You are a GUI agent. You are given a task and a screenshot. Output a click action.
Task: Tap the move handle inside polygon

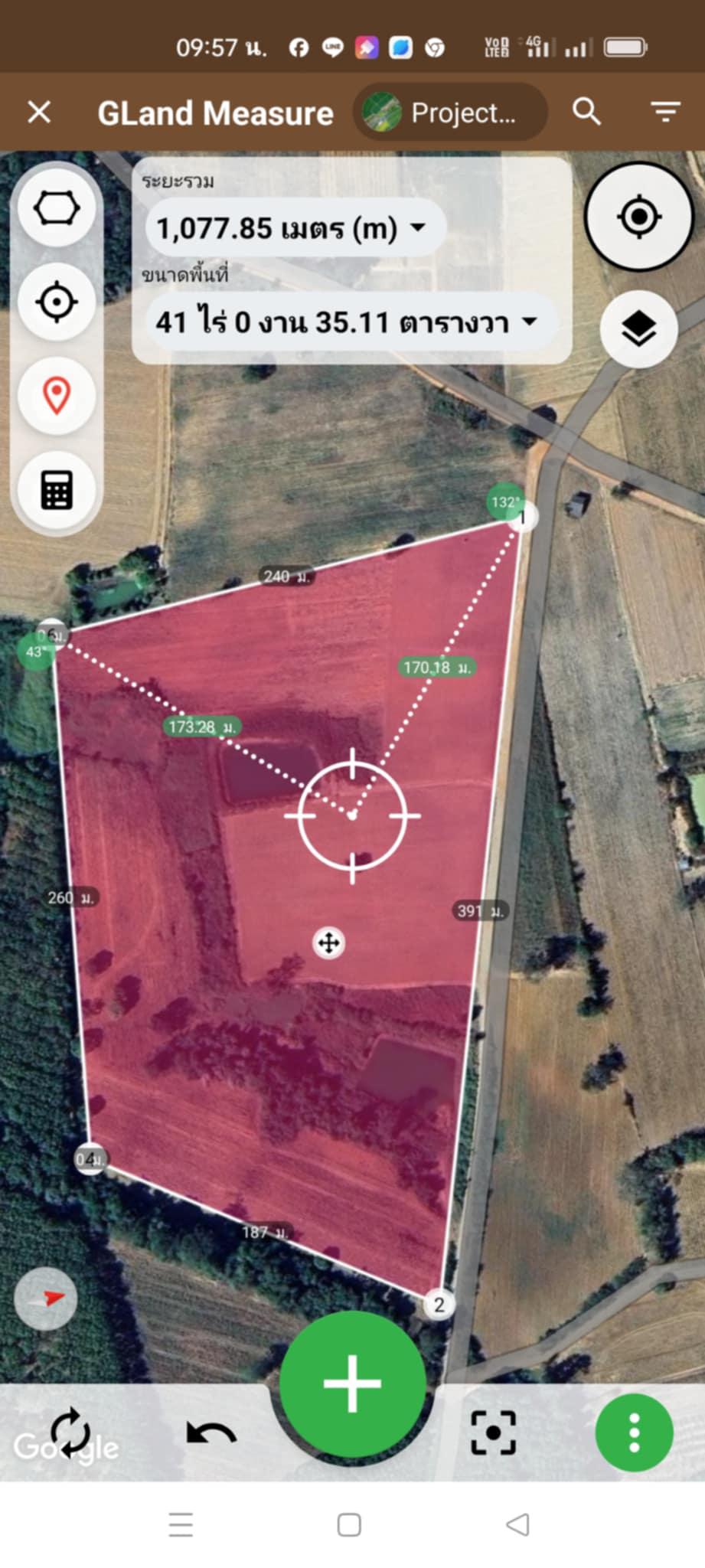[x=329, y=942]
